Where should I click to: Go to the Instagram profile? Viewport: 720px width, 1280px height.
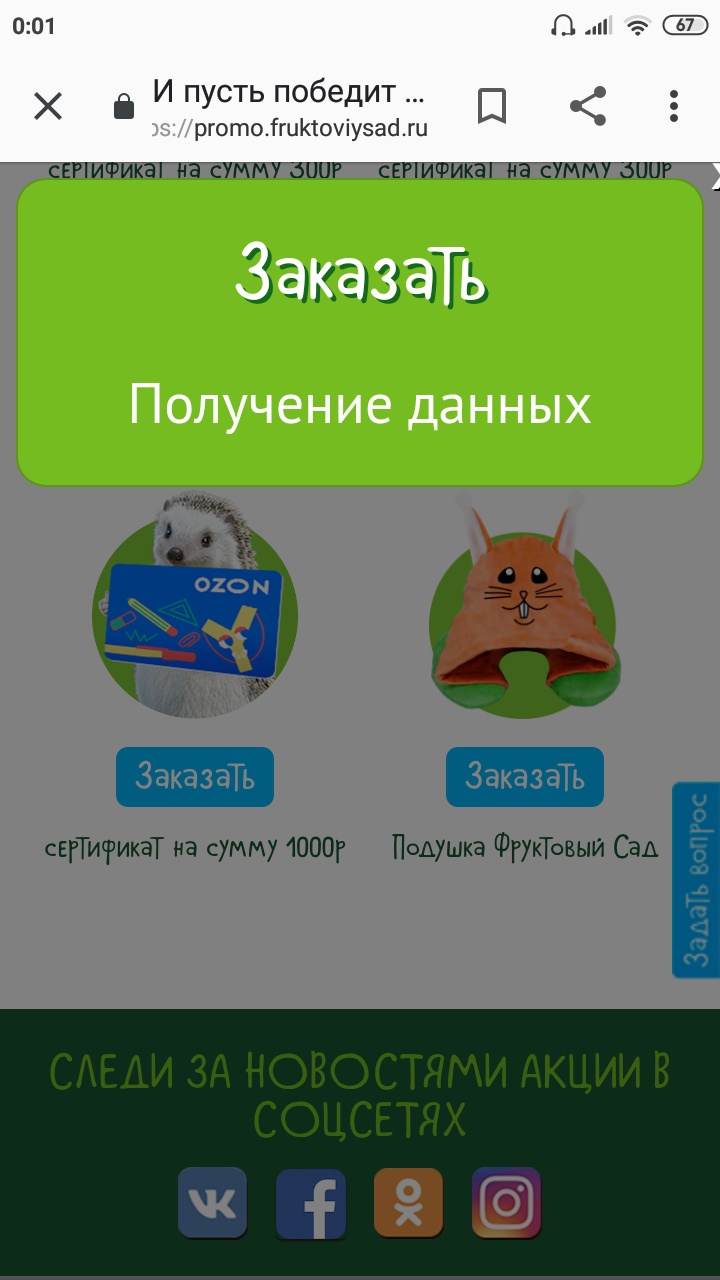click(x=506, y=1204)
